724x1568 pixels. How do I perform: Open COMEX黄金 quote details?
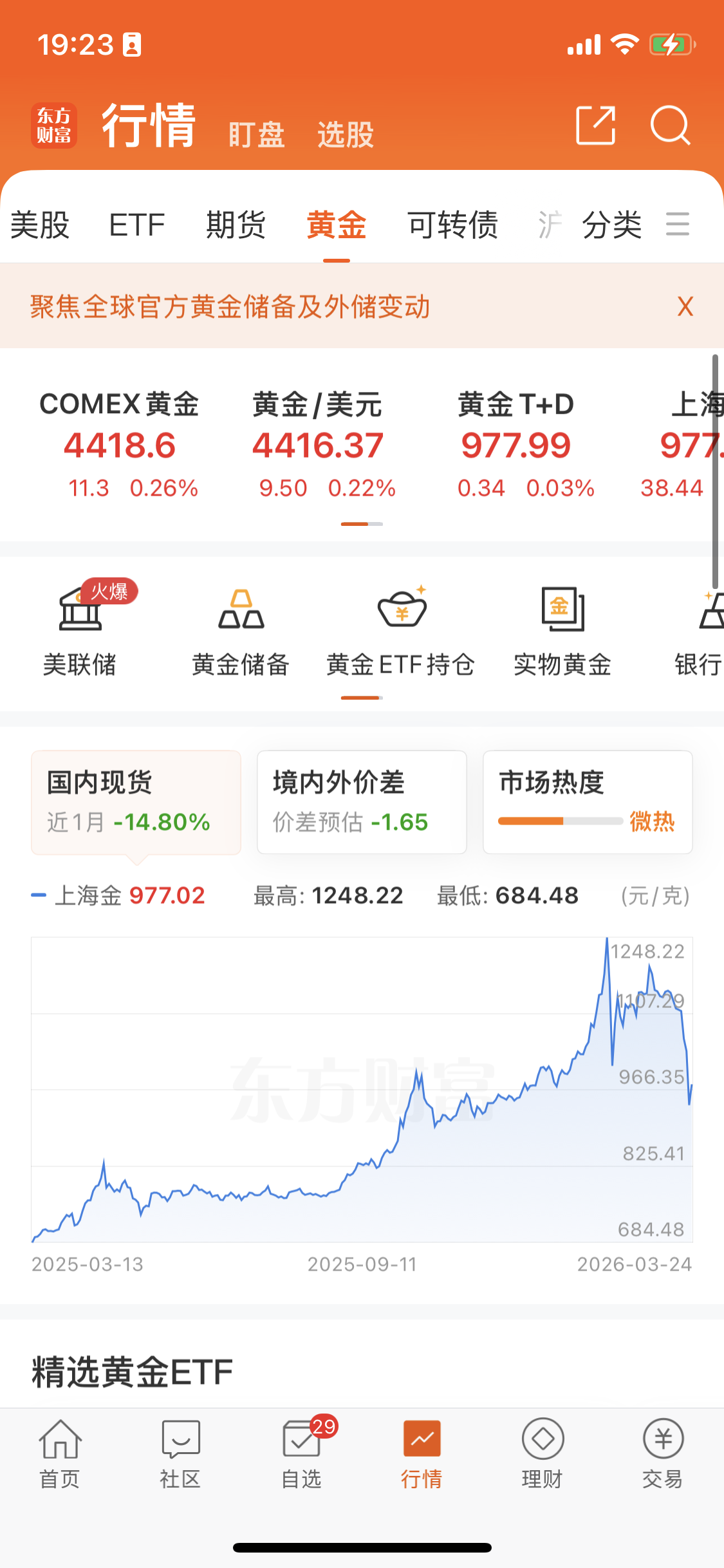coord(120,445)
